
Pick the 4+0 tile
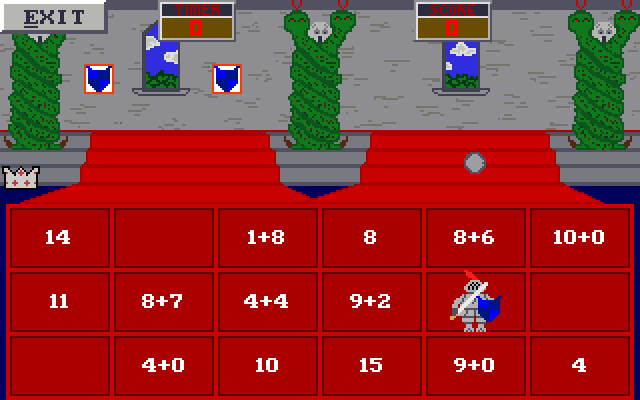tap(162, 365)
